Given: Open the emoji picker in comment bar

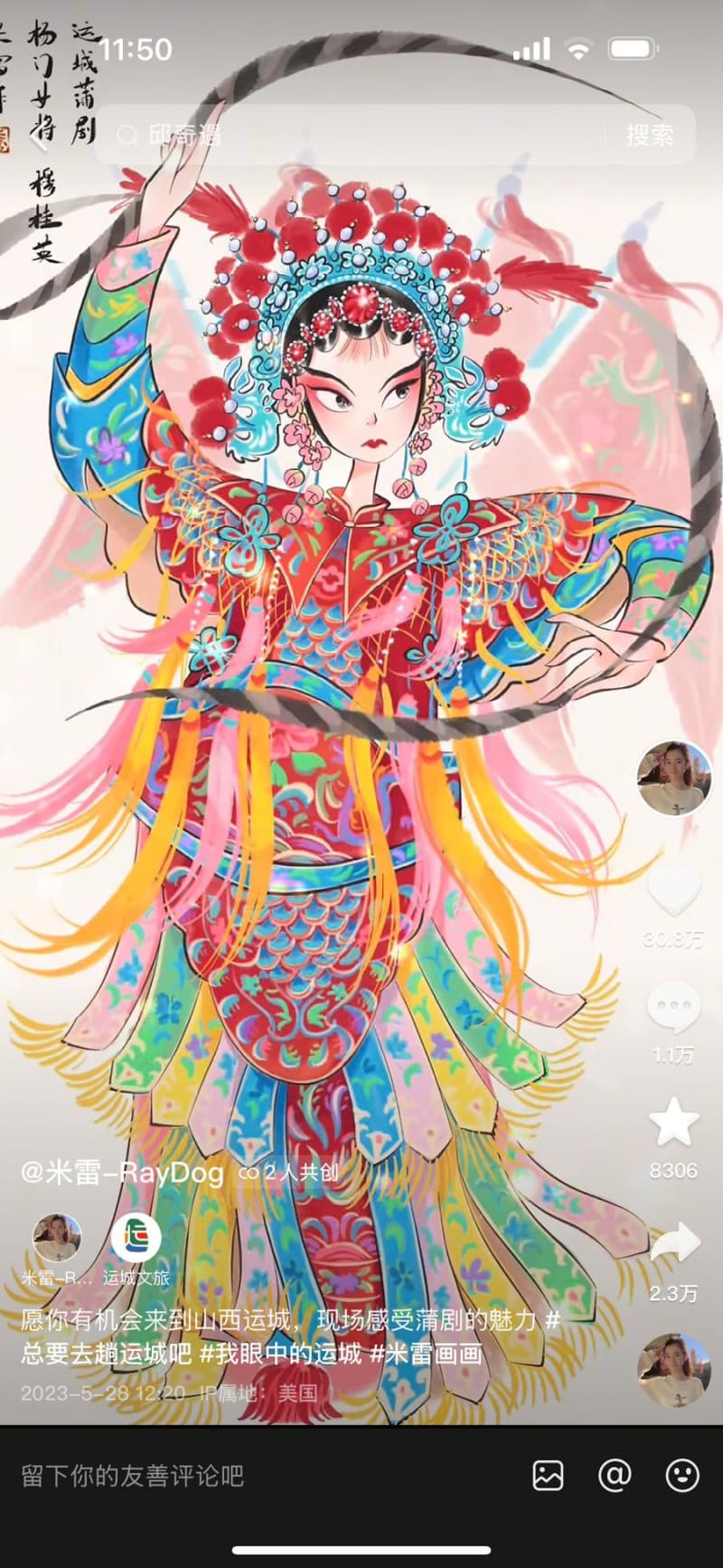Looking at the screenshot, I should coord(681,1476).
